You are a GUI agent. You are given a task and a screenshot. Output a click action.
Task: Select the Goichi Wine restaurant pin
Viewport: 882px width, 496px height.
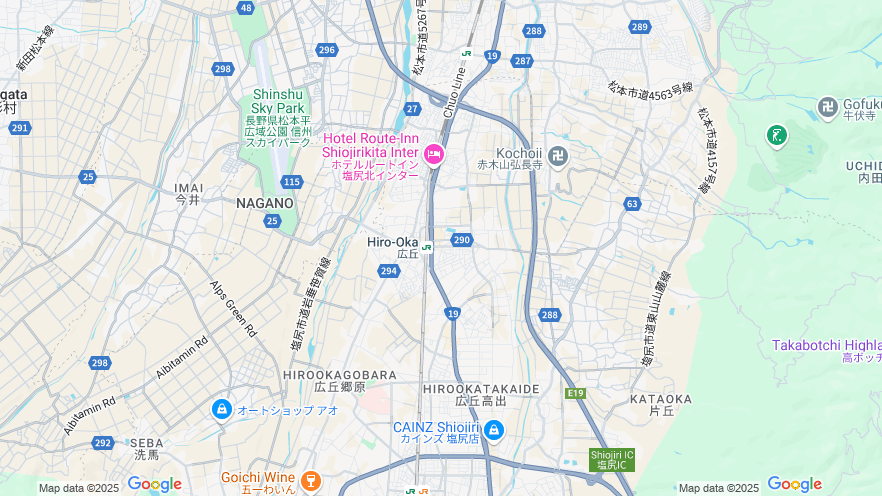(x=310, y=481)
